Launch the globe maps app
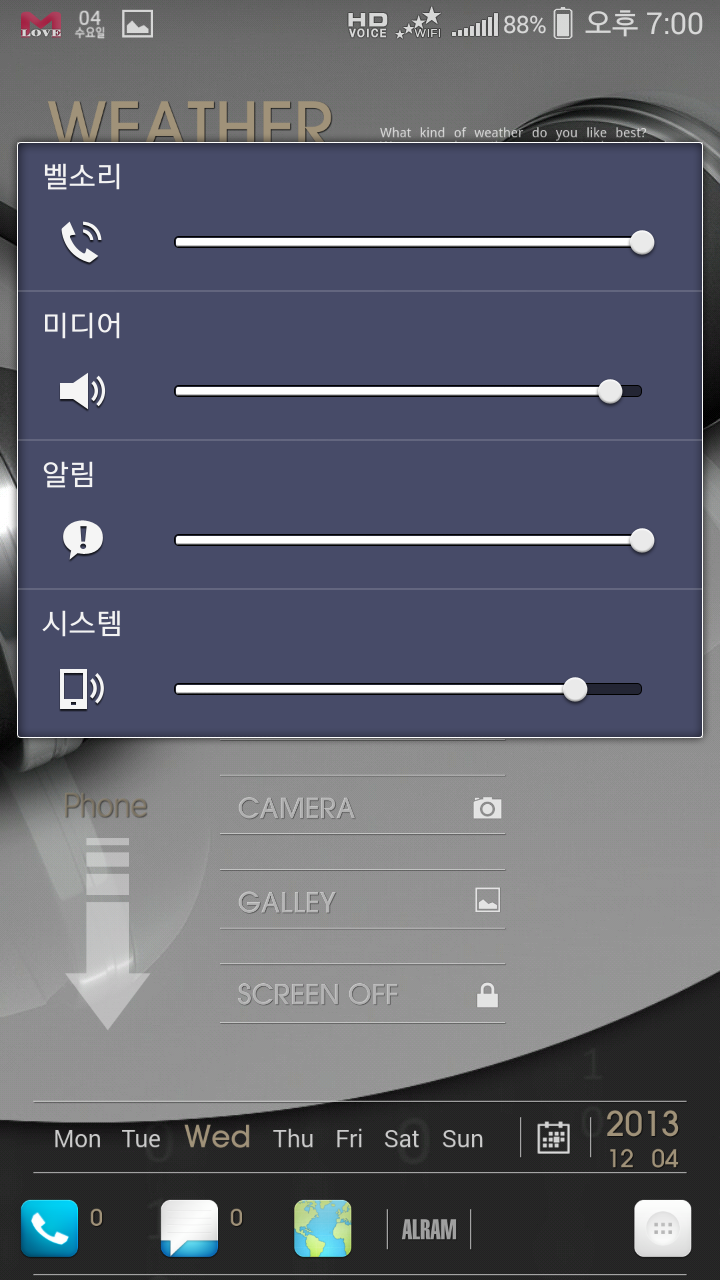Screen dimensions: 720x1280 point(322,1228)
